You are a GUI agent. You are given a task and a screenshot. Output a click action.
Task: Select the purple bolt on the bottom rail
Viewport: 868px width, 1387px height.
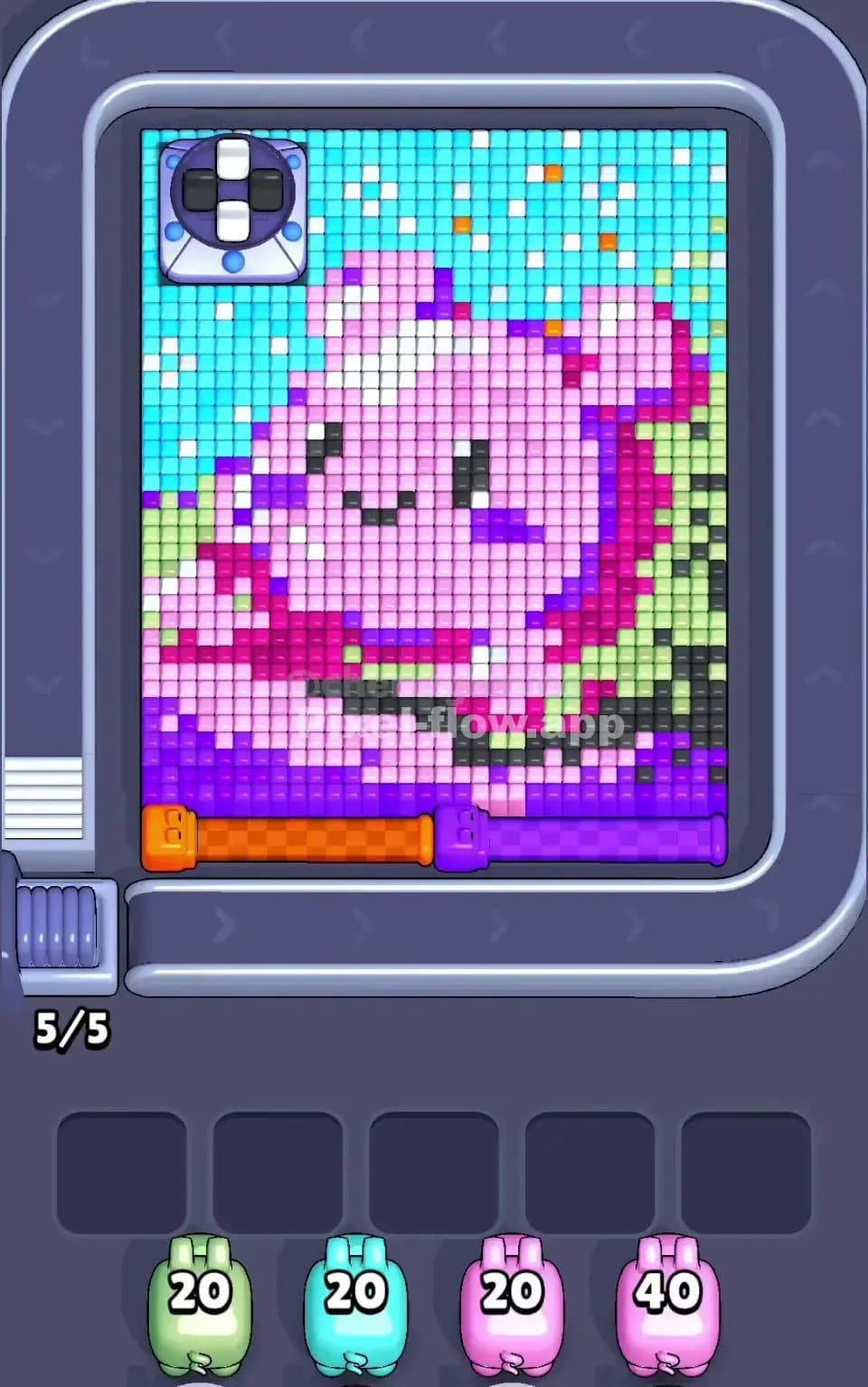(x=463, y=836)
